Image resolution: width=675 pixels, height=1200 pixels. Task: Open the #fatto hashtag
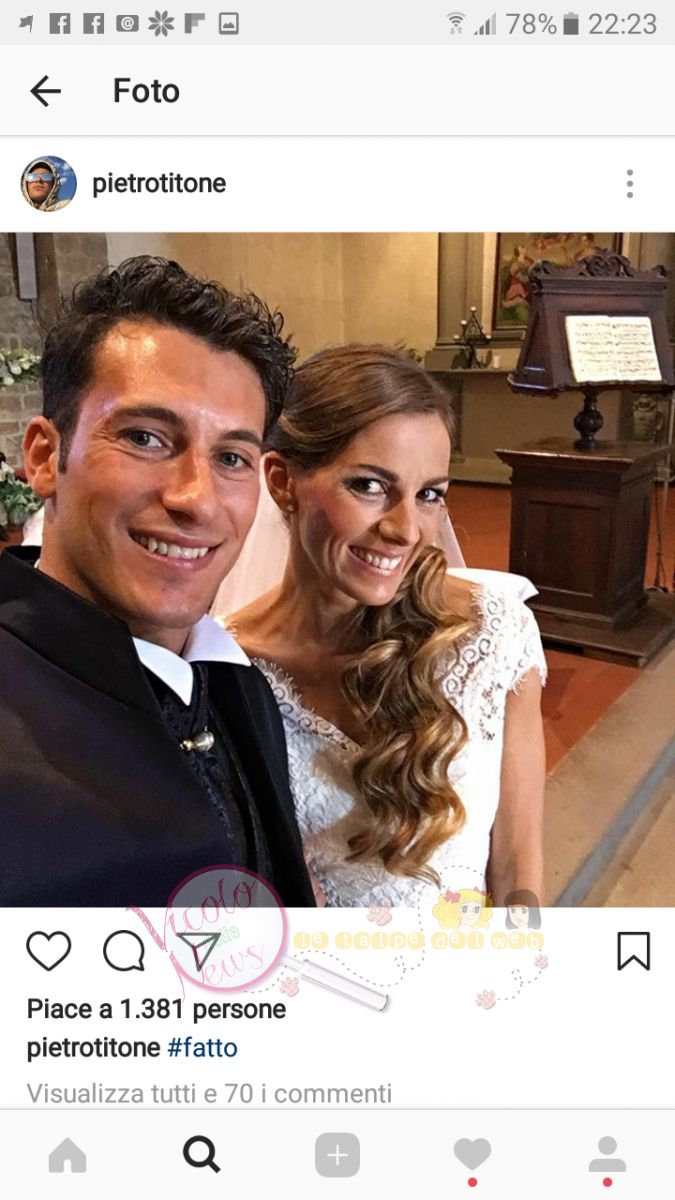tap(202, 1048)
